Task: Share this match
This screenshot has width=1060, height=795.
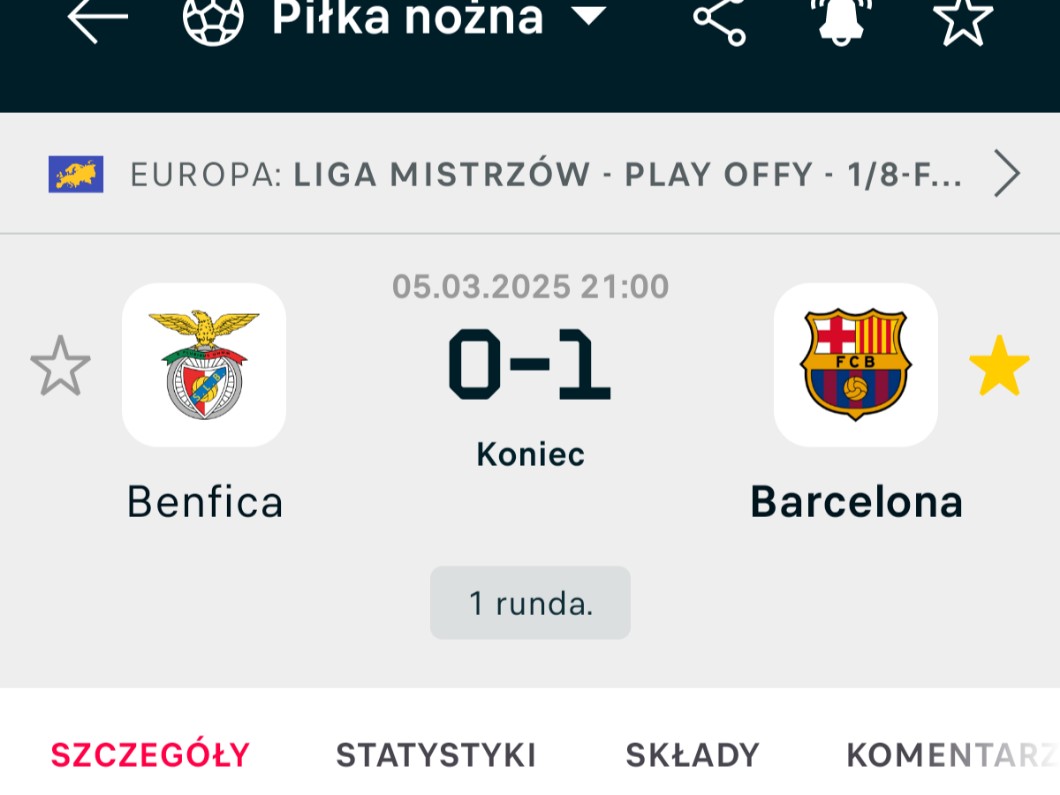Action: pos(720,20)
